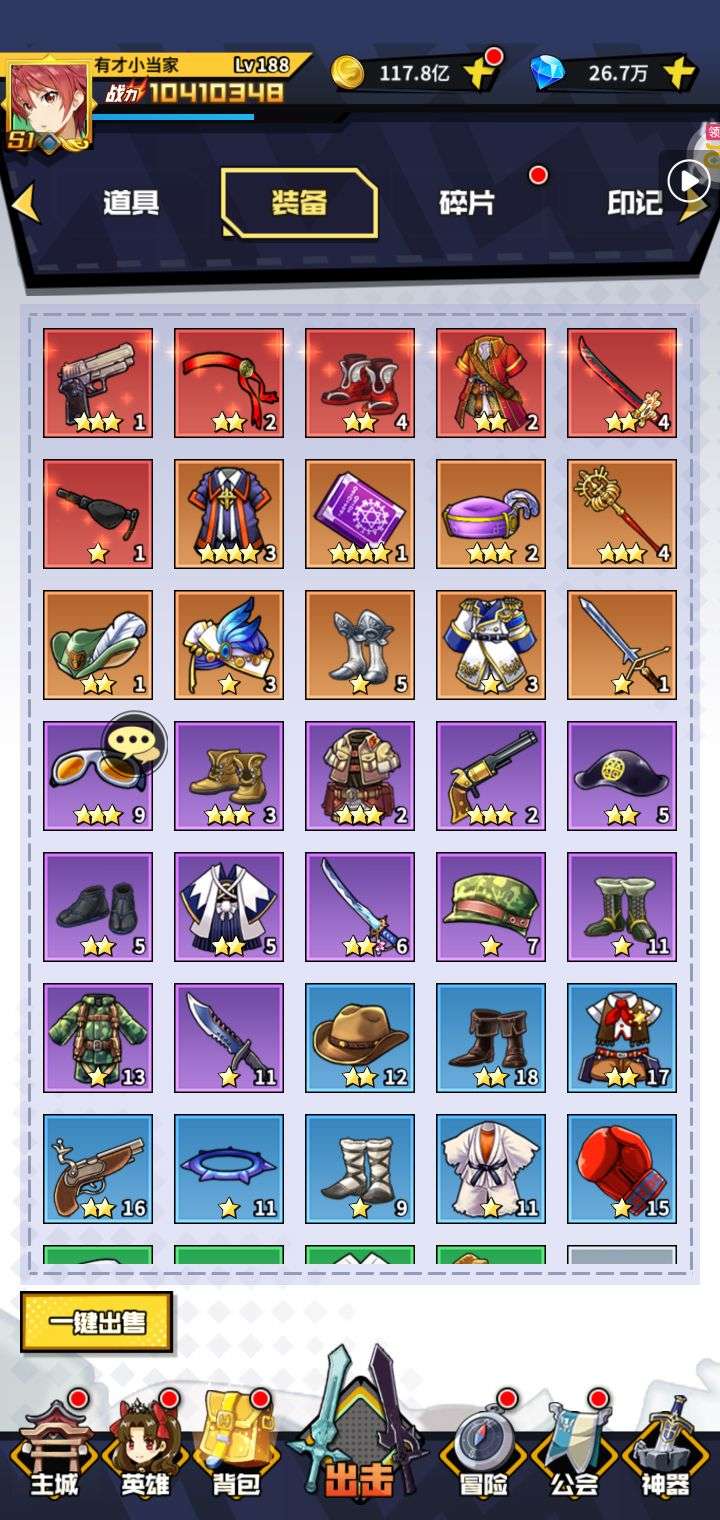Open the chat bubble floating icon
This screenshot has height=1520, width=720.
pos(134,743)
